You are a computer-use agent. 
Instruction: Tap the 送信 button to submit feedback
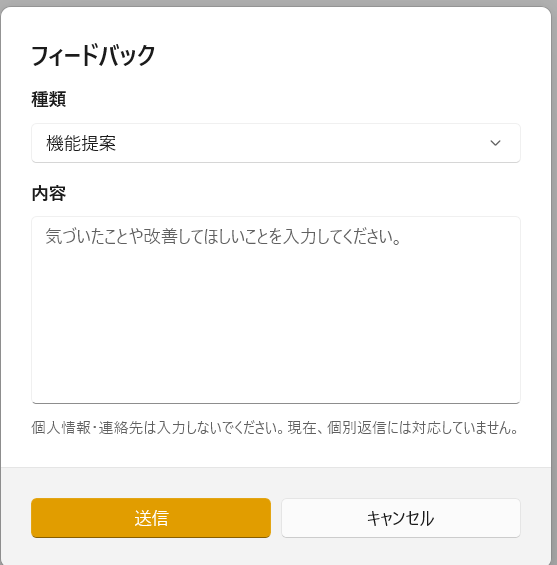coord(151,518)
